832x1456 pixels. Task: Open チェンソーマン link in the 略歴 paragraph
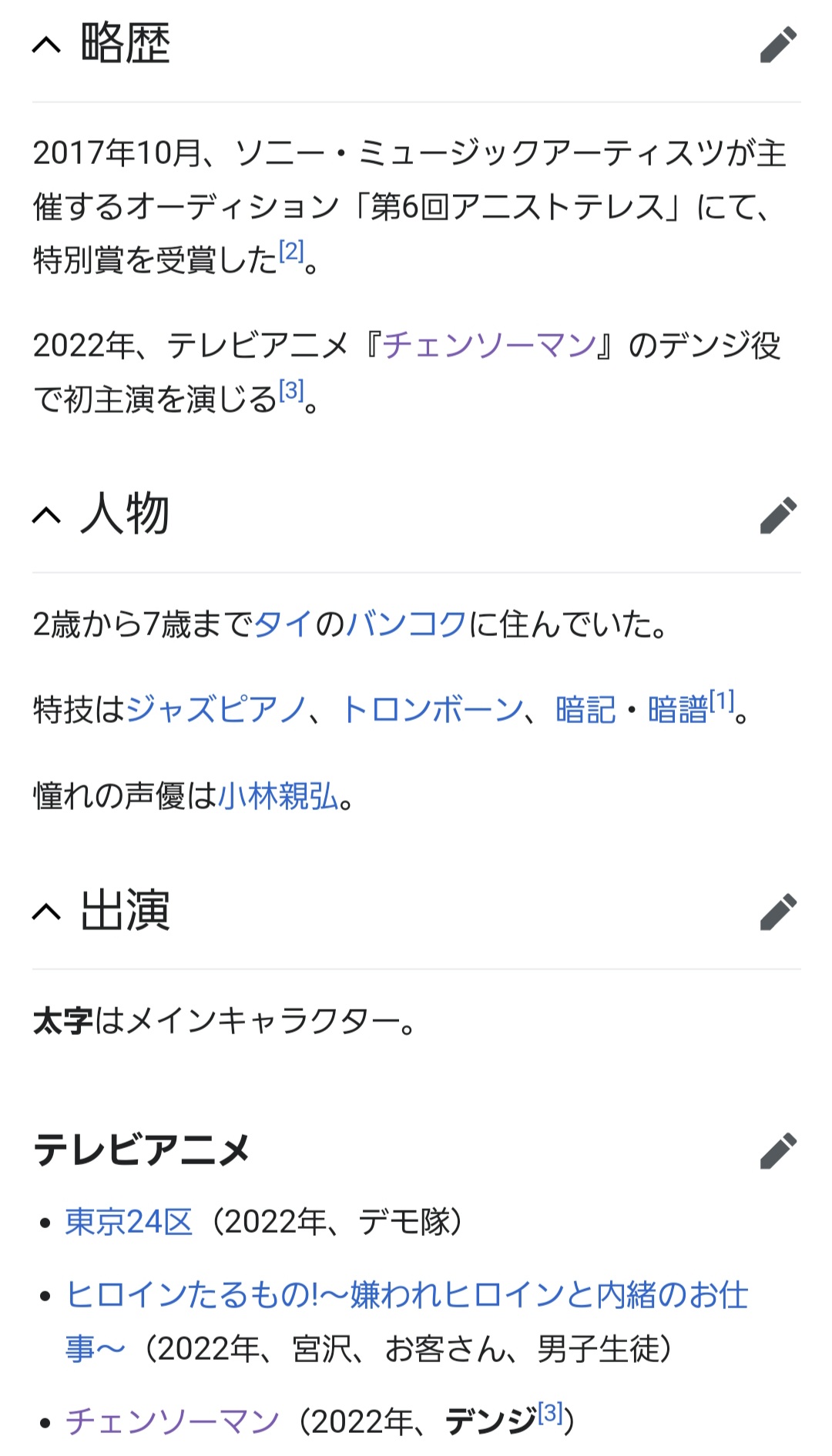[x=490, y=346]
